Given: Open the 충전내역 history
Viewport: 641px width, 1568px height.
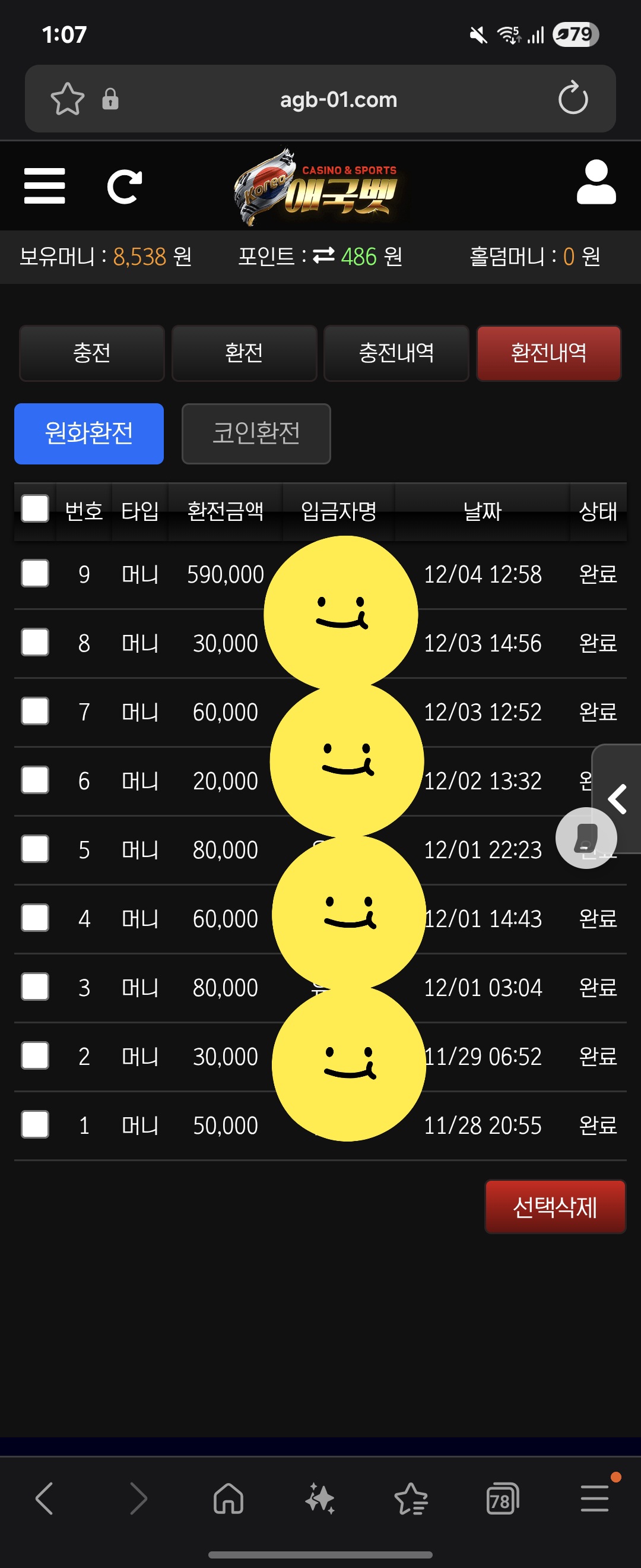Looking at the screenshot, I should [x=396, y=353].
